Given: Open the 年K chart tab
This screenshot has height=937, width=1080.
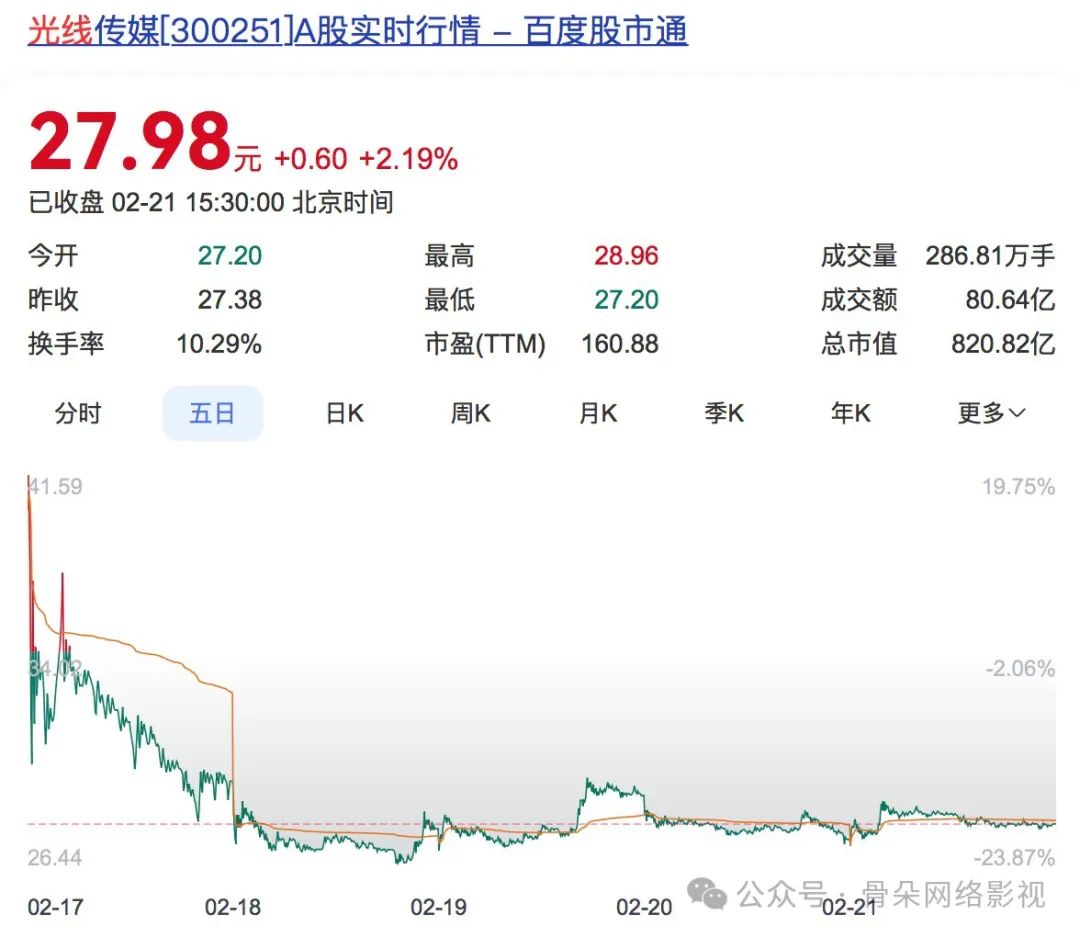Looking at the screenshot, I should pos(851,413).
